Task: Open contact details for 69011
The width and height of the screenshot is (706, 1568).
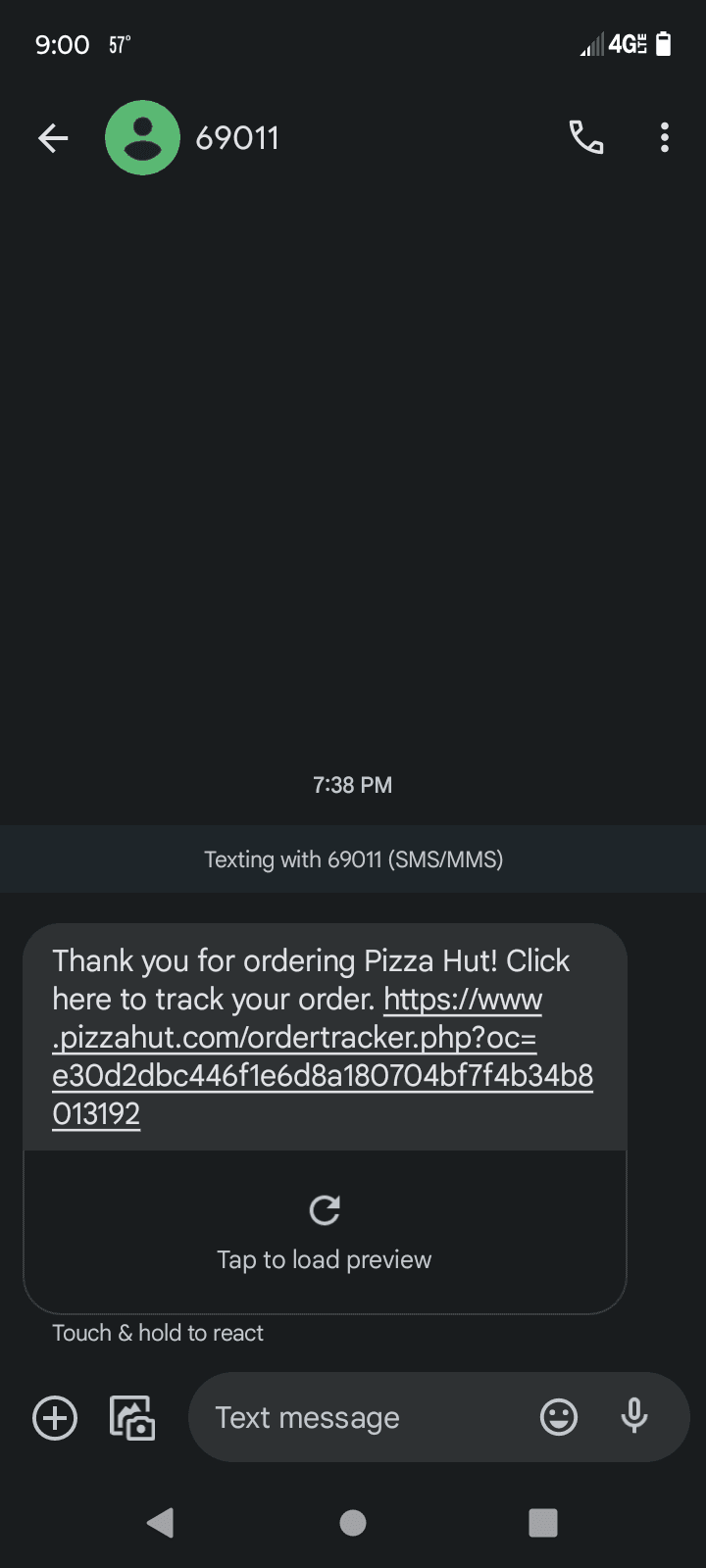Action: tap(143, 138)
